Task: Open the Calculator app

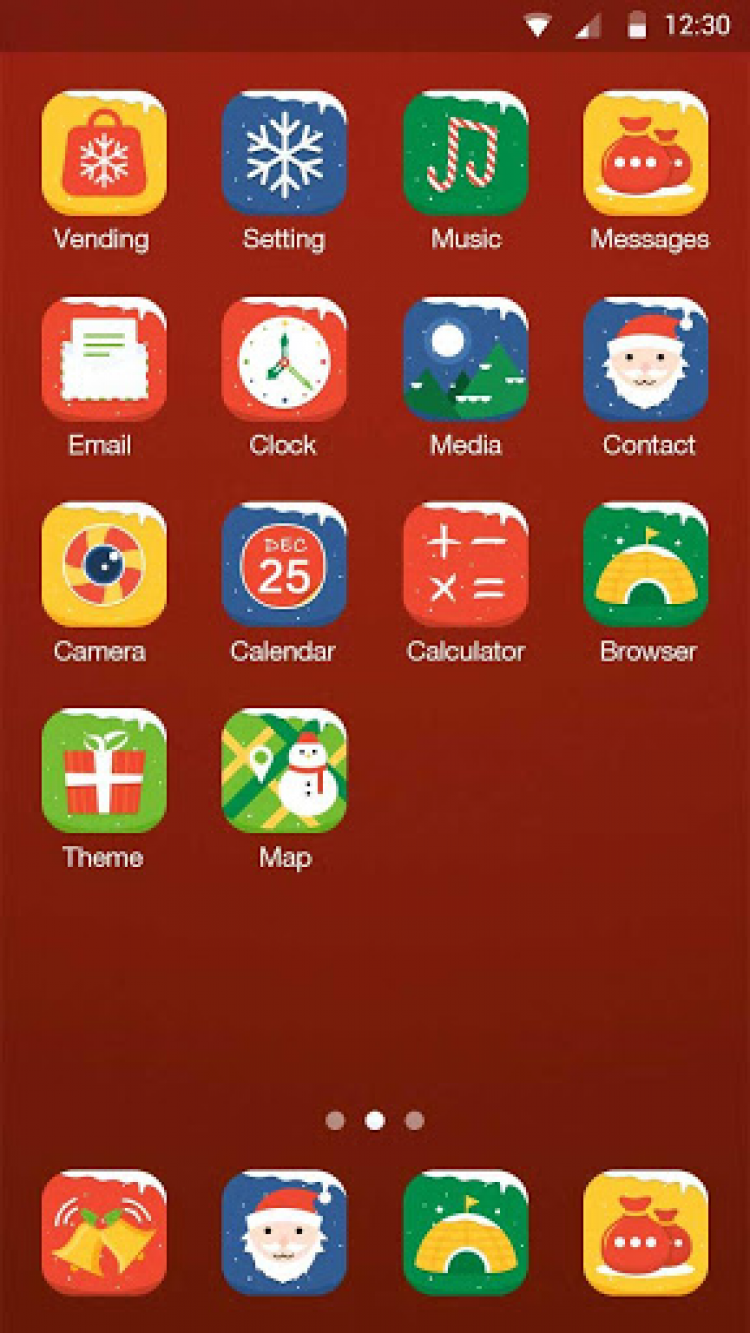Action: (x=465, y=566)
